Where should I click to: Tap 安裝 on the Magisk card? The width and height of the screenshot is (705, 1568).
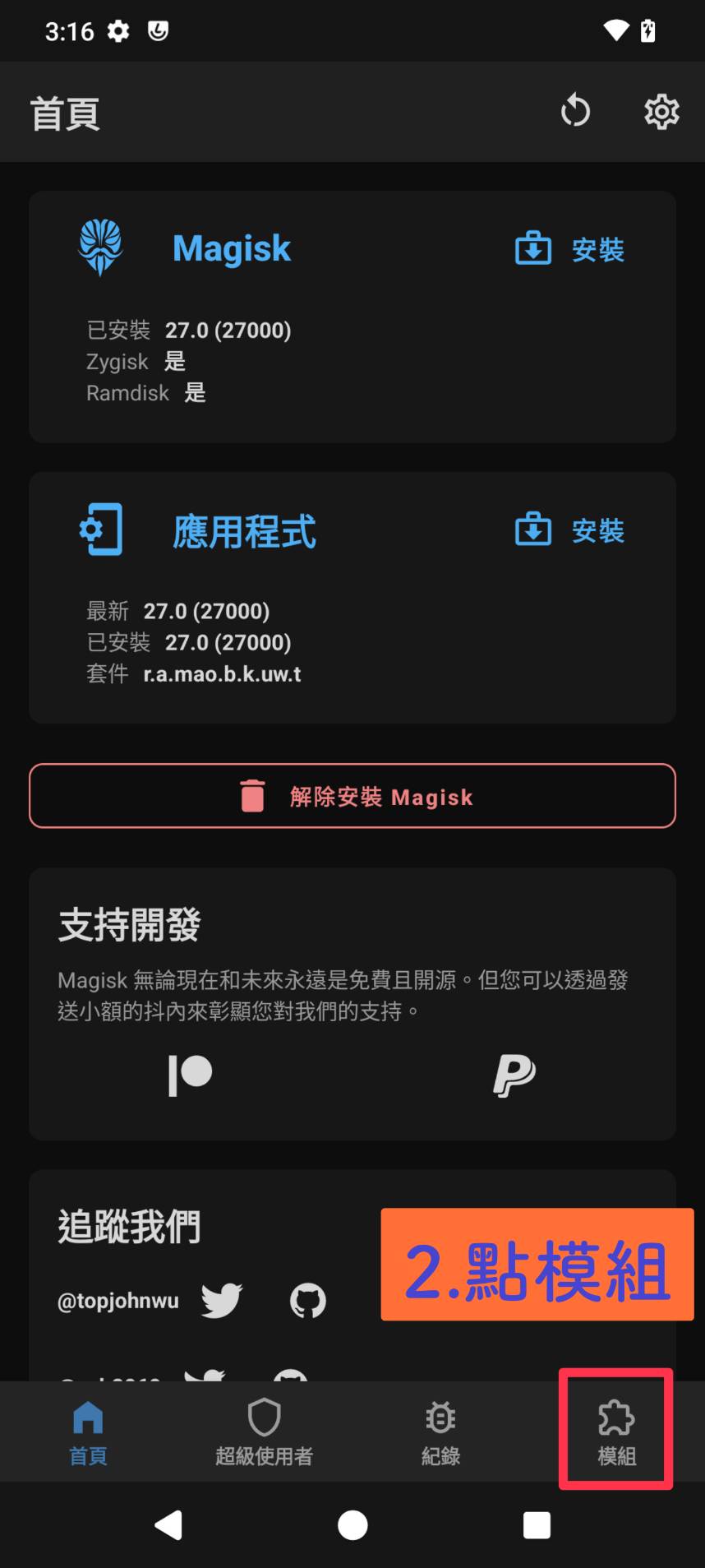coord(569,249)
